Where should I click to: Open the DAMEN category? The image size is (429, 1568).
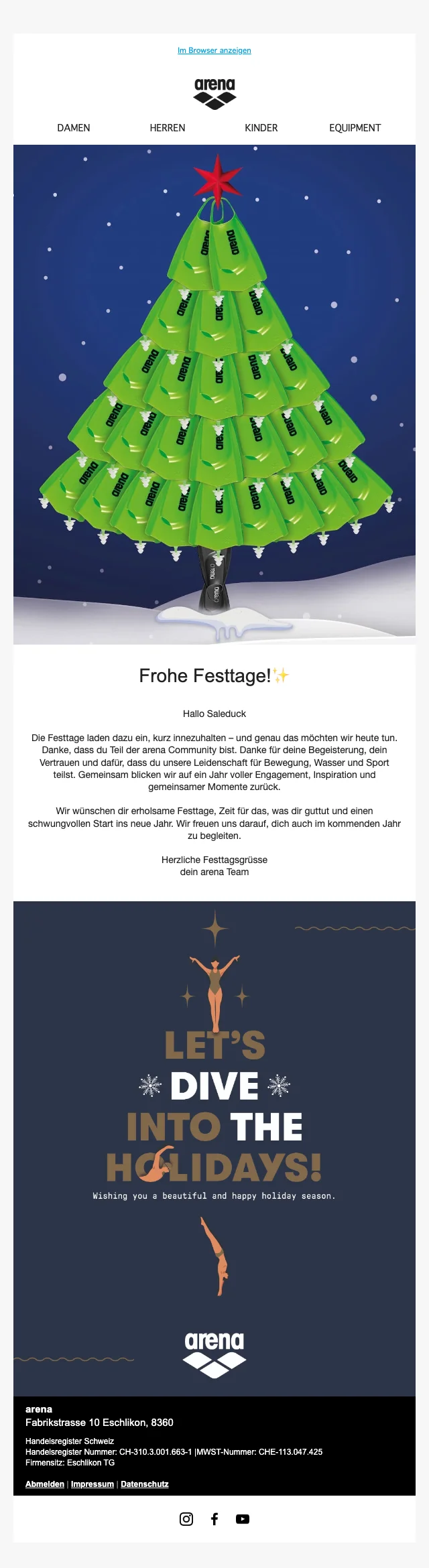(74, 128)
